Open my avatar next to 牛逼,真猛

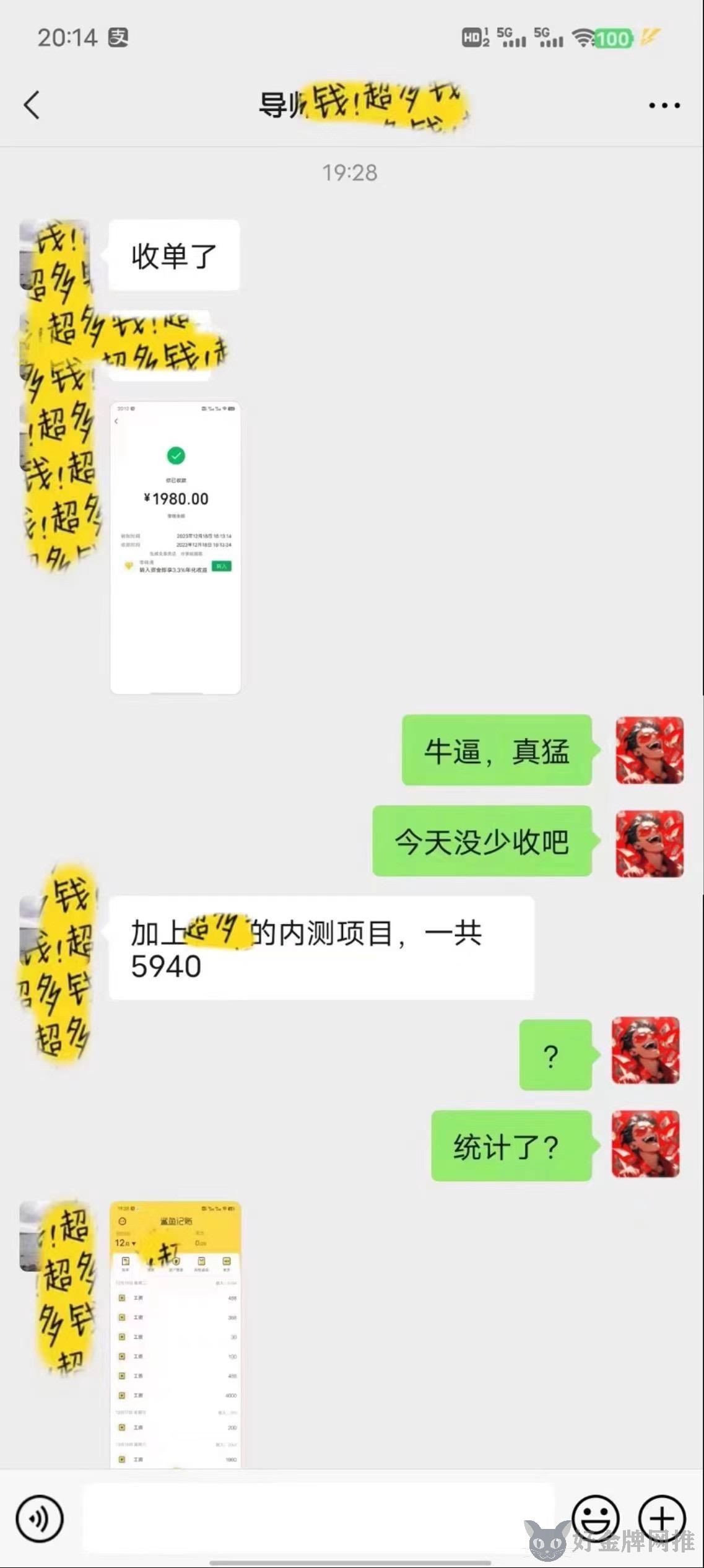coord(650,750)
